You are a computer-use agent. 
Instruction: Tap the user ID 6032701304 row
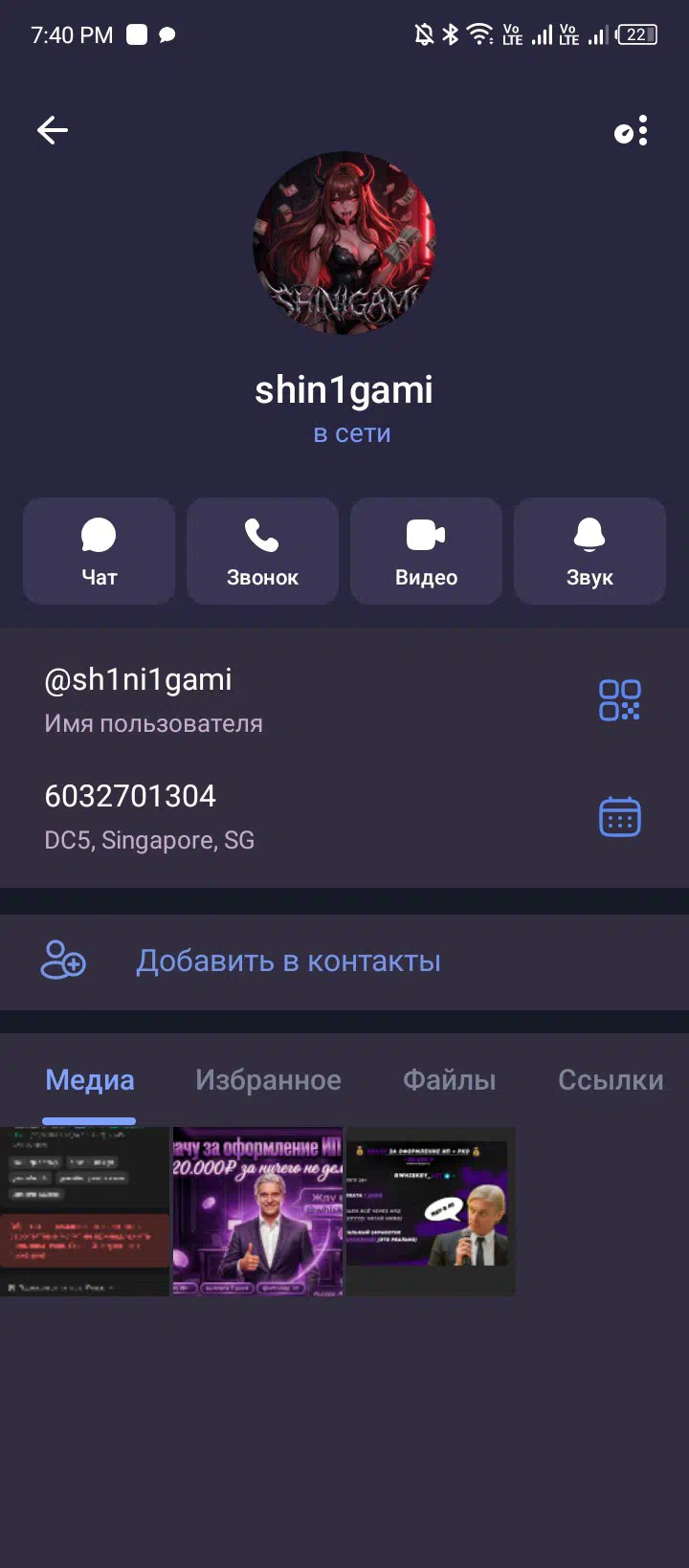(239, 816)
